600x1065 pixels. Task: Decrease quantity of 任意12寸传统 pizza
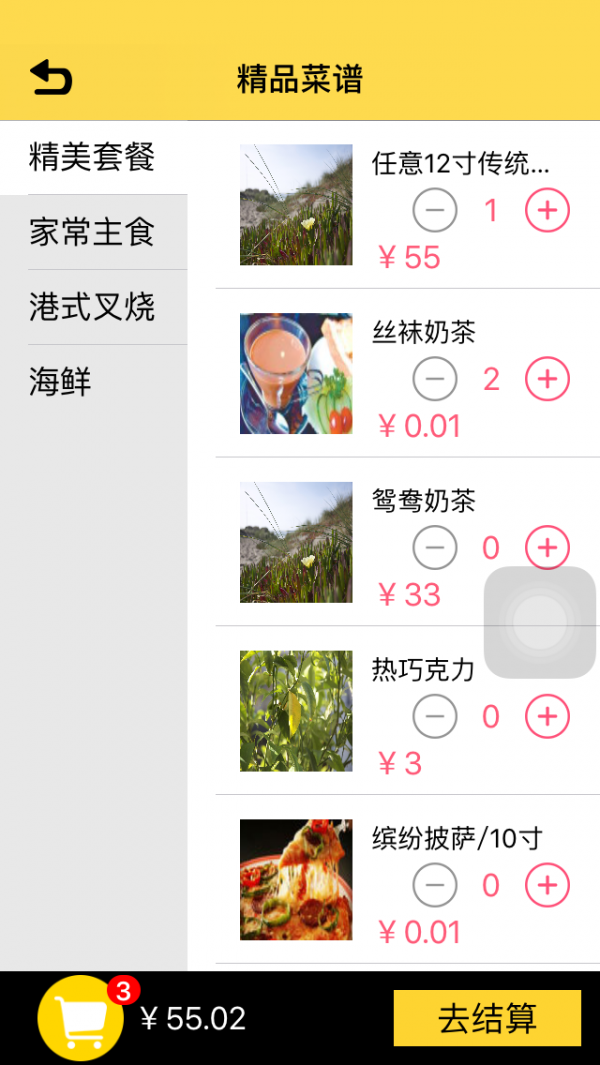point(435,210)
